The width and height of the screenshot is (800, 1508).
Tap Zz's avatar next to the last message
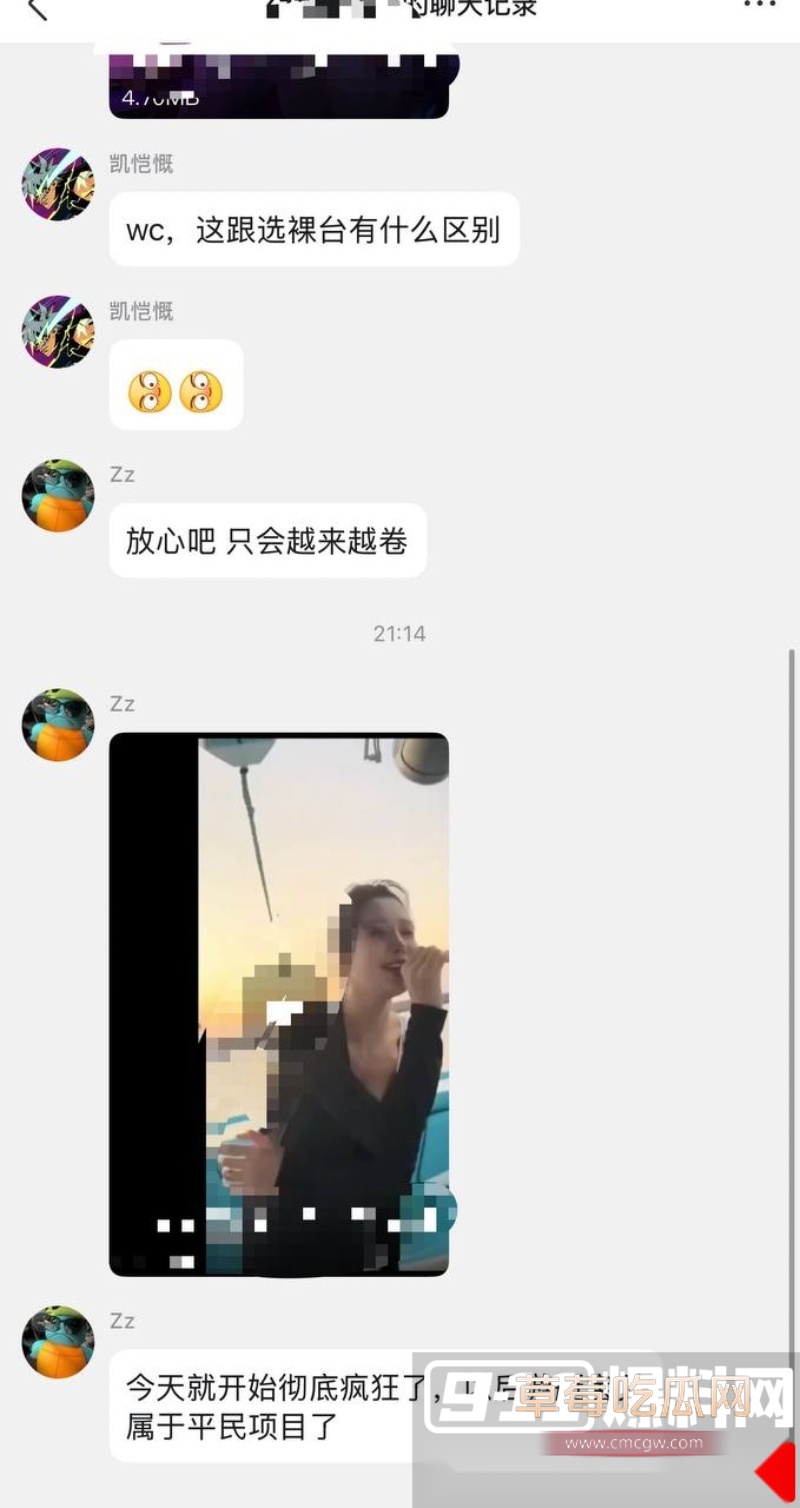[x=57, y=1342]
